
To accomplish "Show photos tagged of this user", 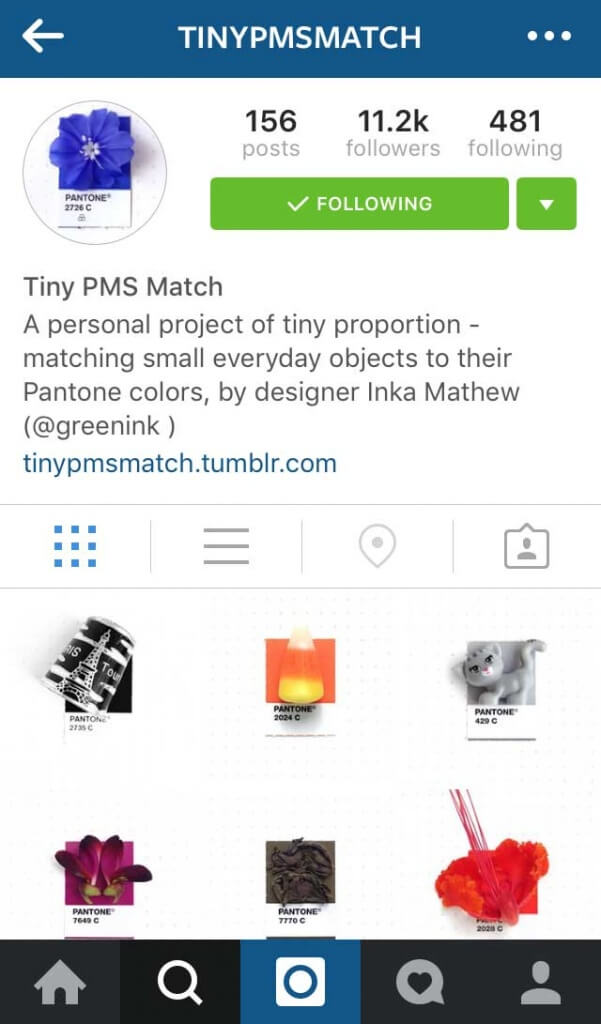I will point(527,546).
